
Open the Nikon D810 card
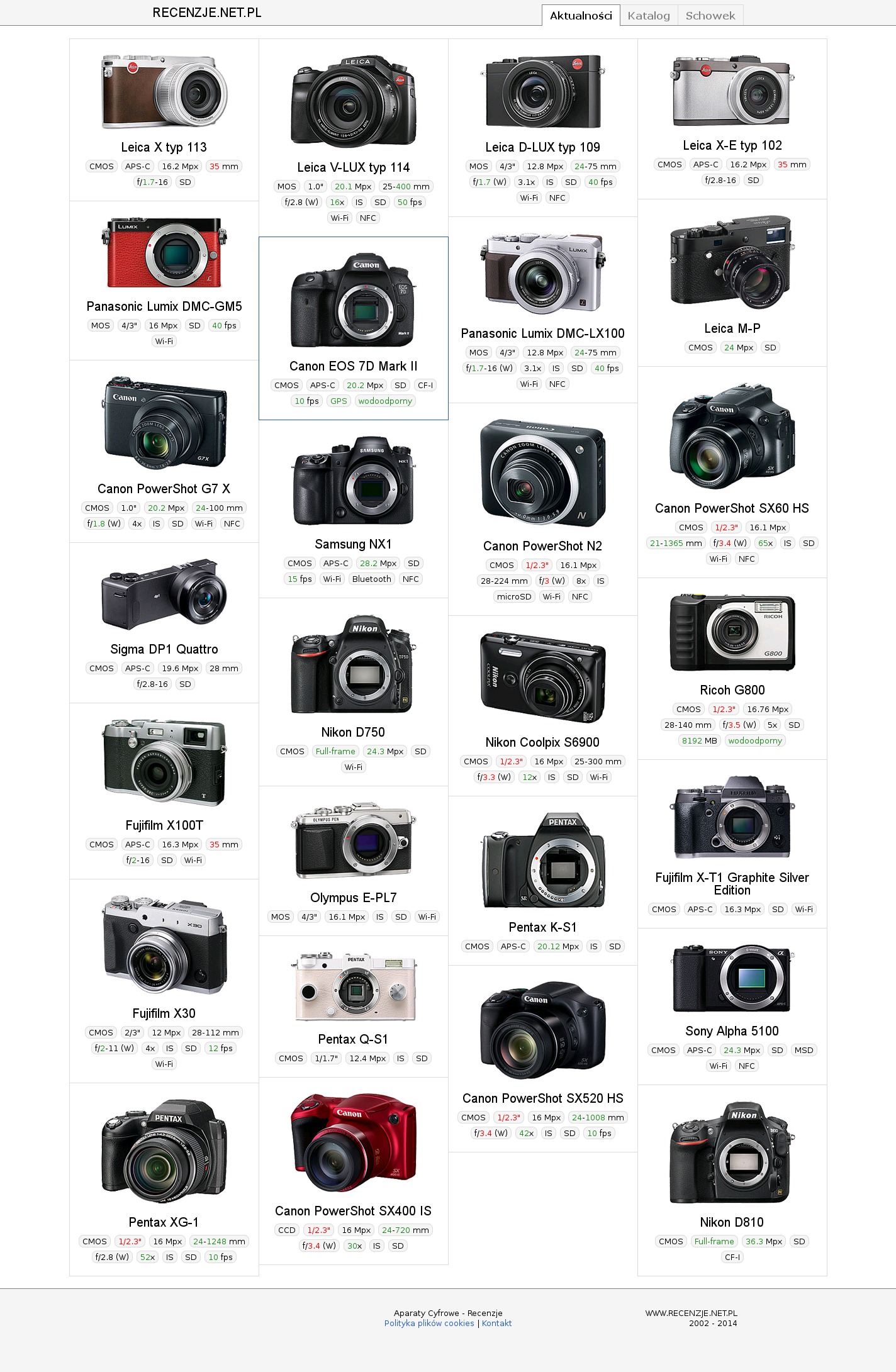(x=732, y=1222)
